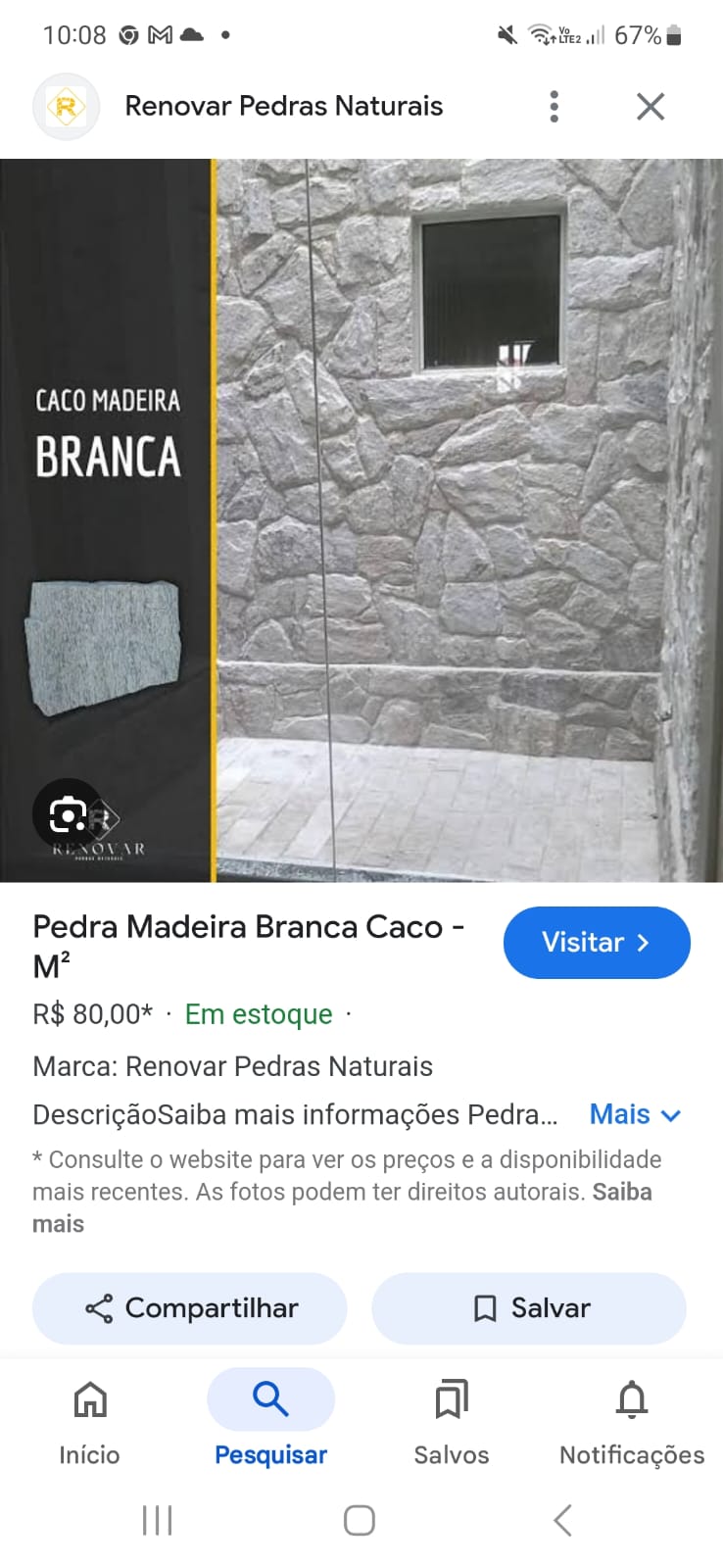Tap the Pesquisar magnifying glass icon
The height and width of the screenshot is (1568, 723).
tap(270, 1399)
